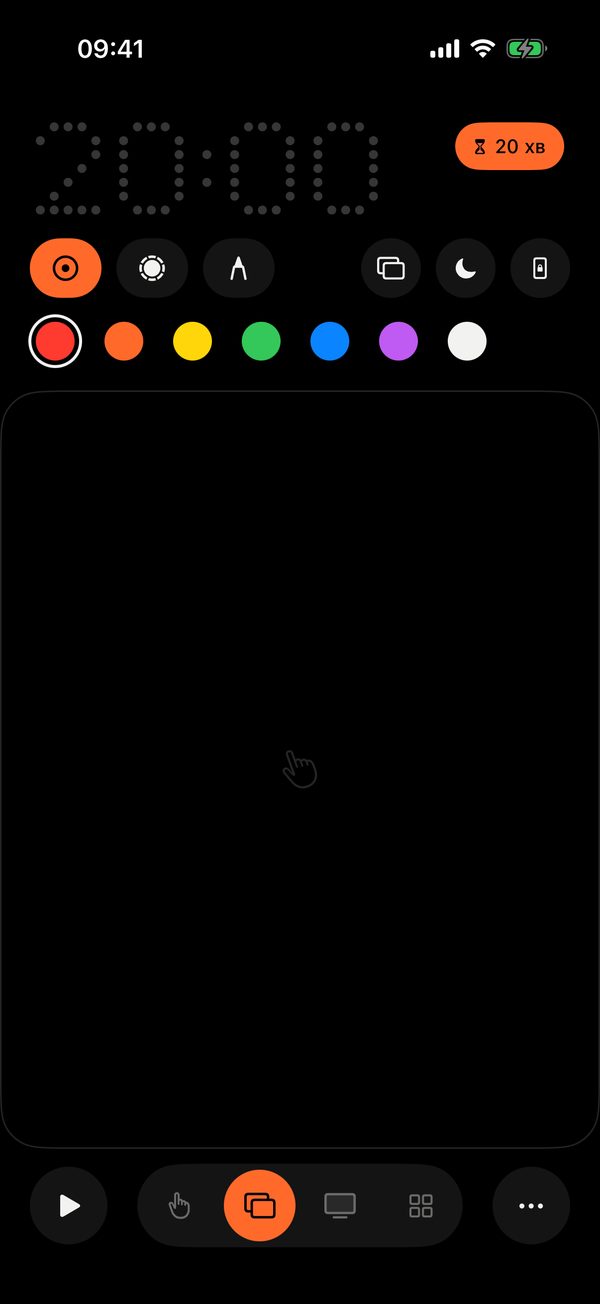Pick the red color swatch

click(55, 341)
